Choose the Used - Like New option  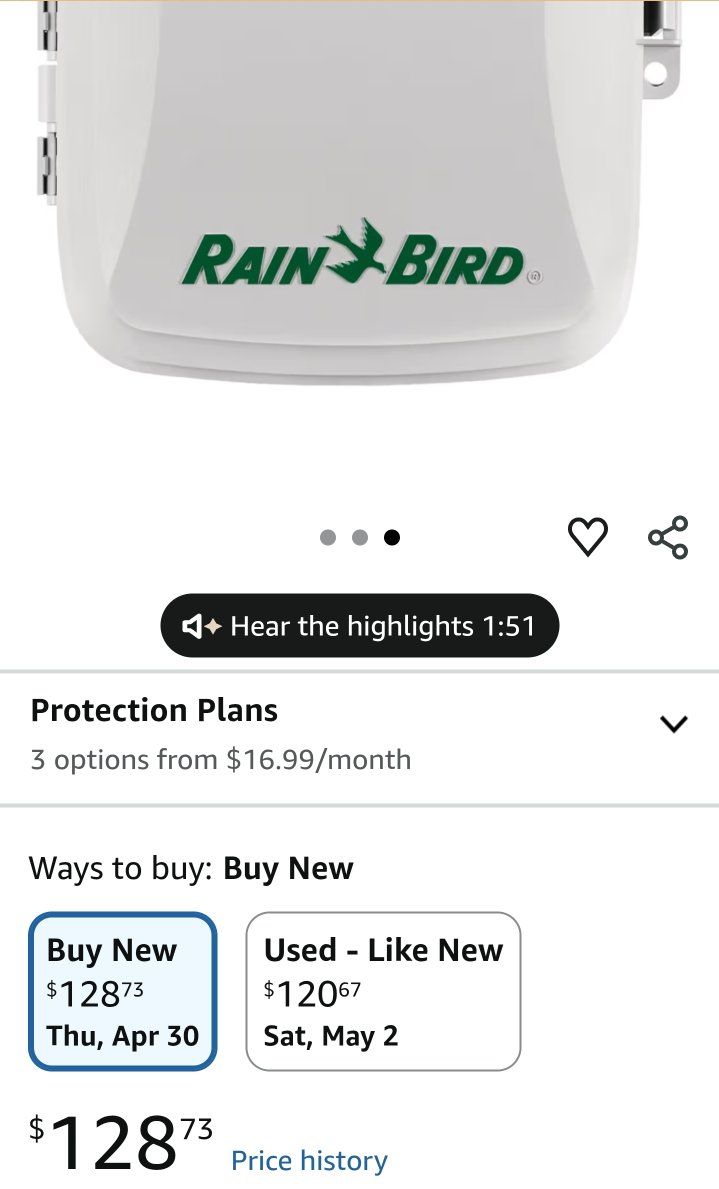click(383, 991)
